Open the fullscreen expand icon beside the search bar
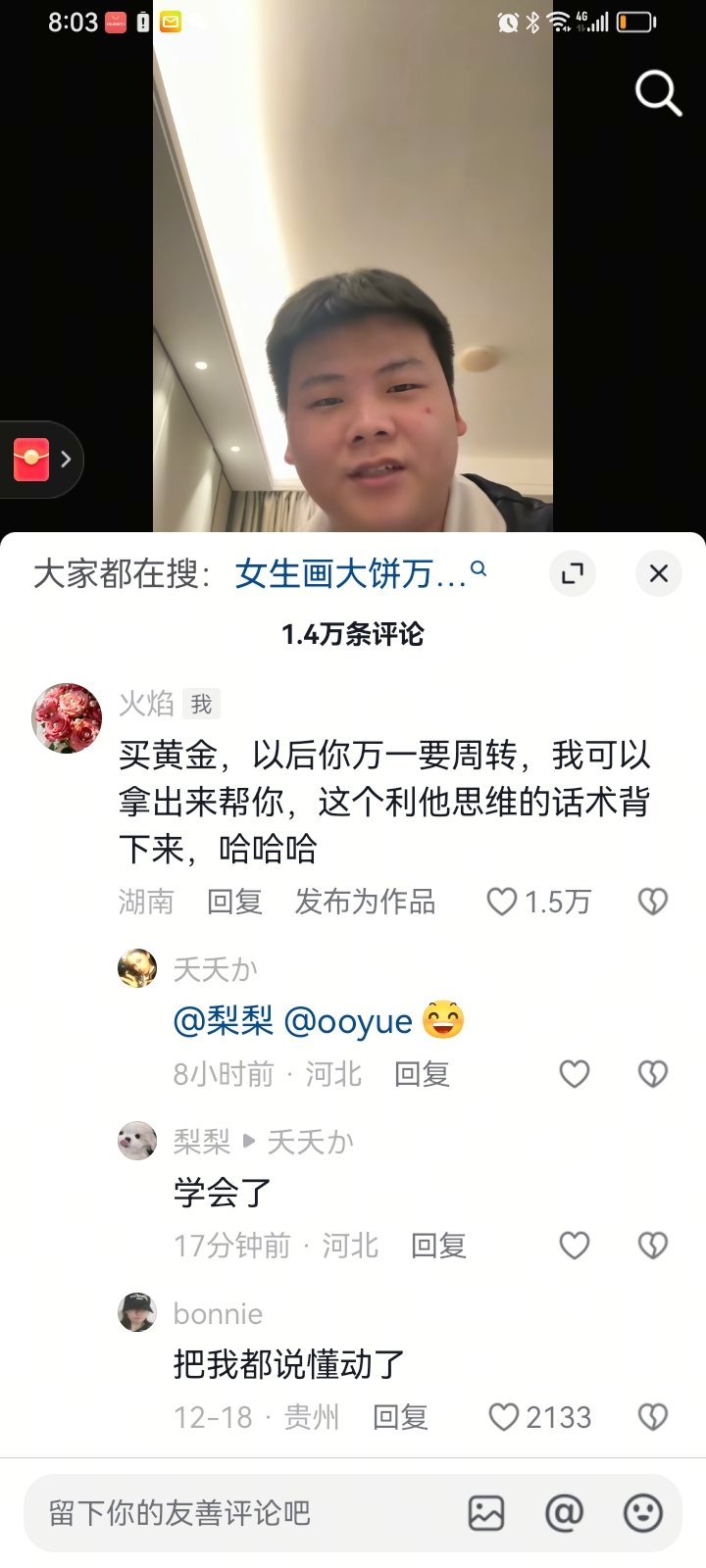Viewport: 706px width, 1568px height. (x=572, y=574)
